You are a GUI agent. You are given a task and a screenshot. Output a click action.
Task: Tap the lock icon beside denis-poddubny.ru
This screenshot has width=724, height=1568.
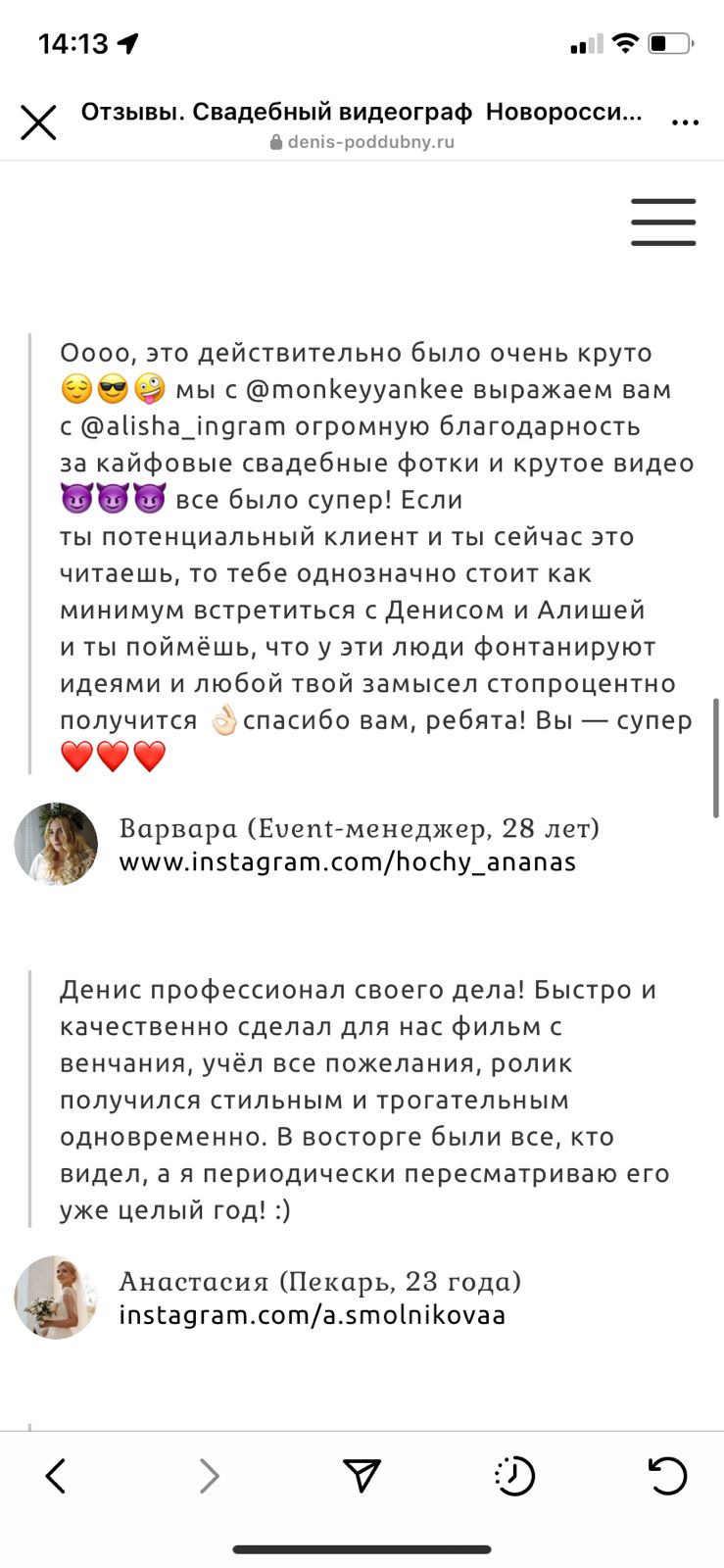274,141
